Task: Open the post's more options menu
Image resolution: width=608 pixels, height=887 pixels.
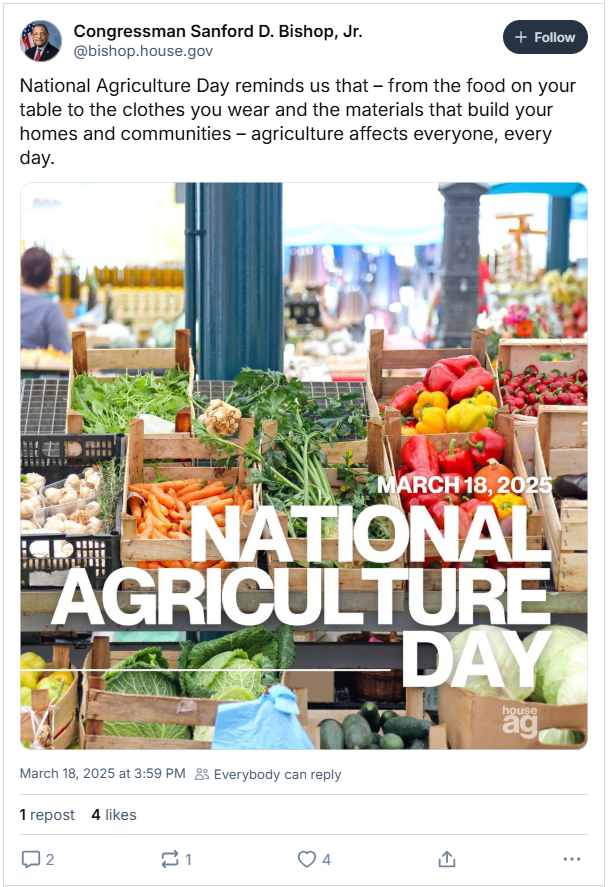Action: (571, 859)
